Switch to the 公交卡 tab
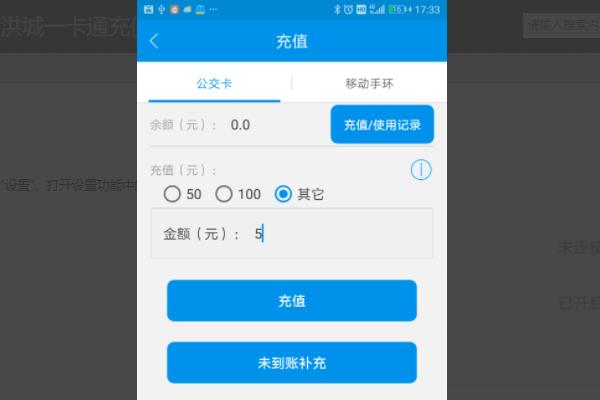The height and width of the screenshot is (400, 600). pyautogui.click(x=214, y=83)
